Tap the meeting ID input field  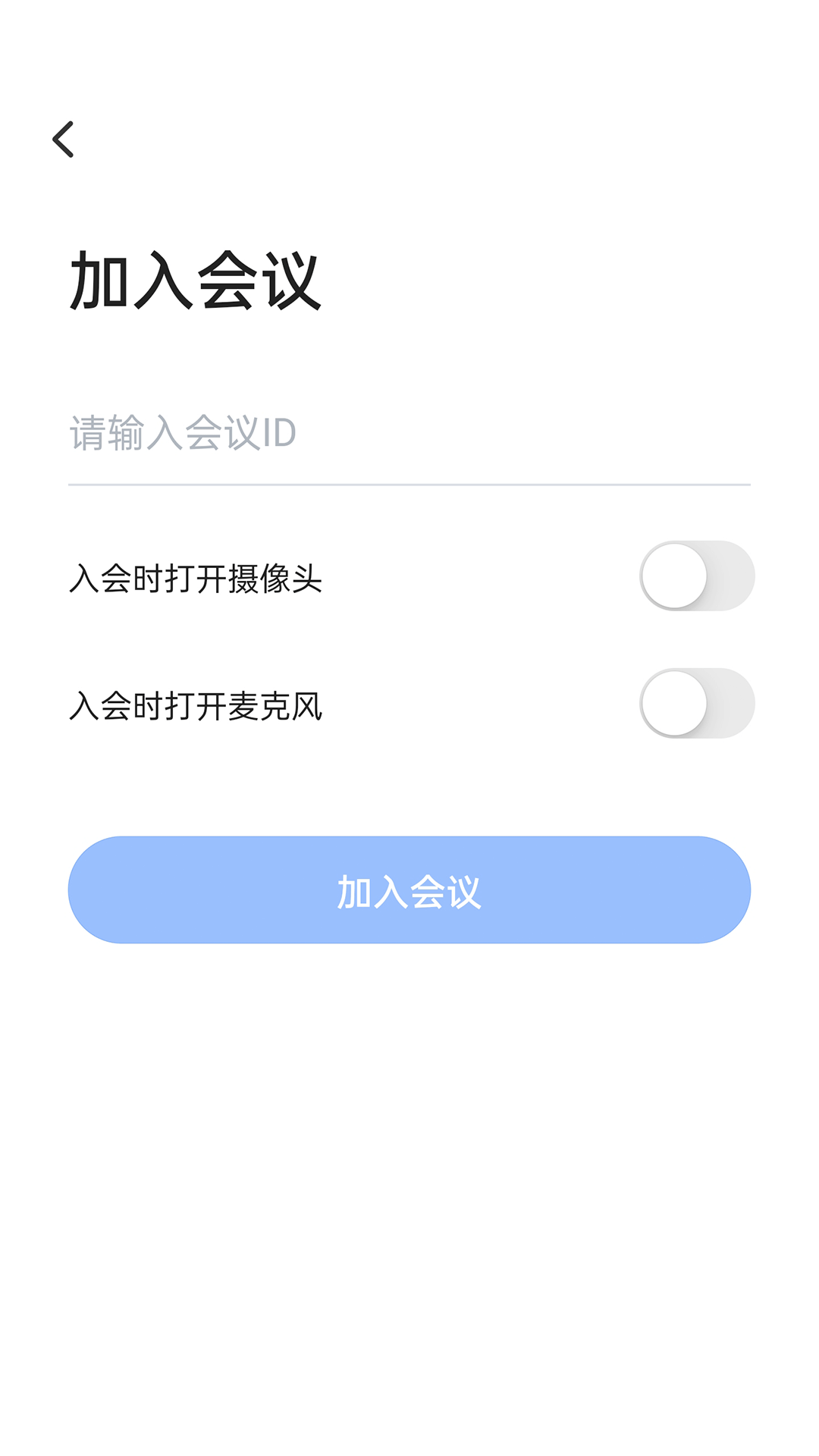pos(409,433)
